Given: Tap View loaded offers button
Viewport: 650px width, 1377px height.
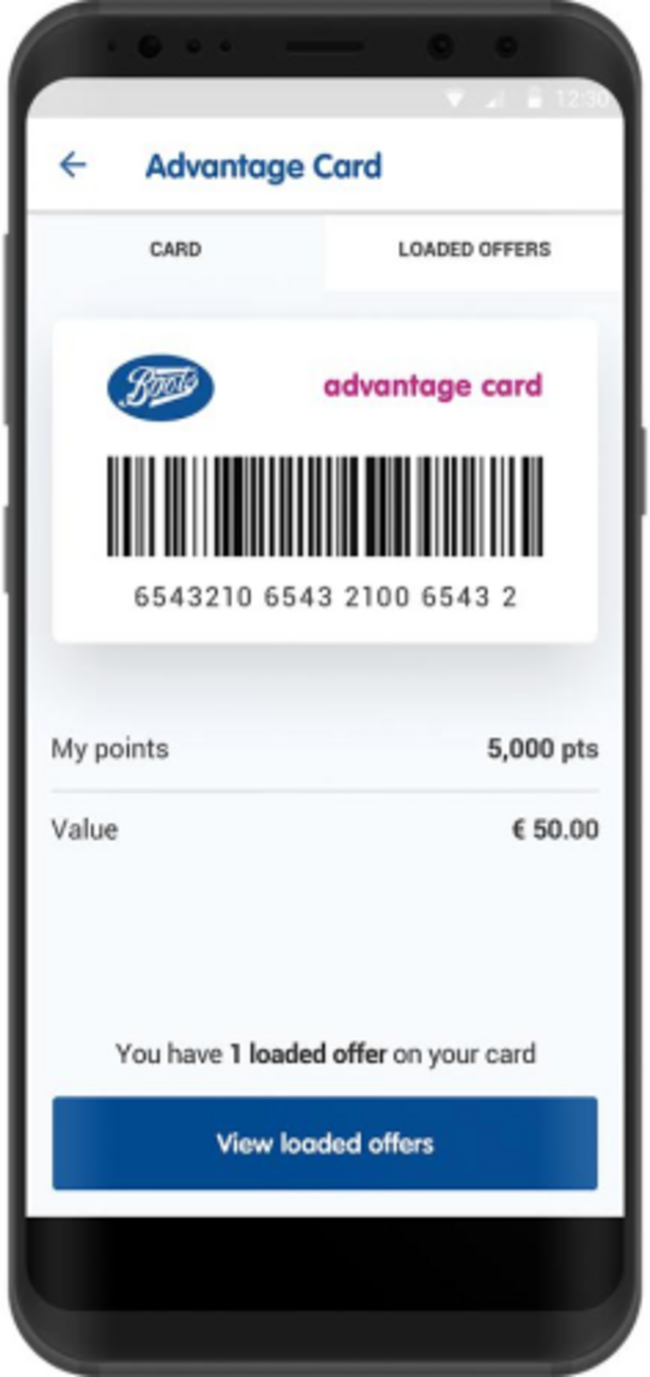Looking at the screenshot, I should point(325,1143).
